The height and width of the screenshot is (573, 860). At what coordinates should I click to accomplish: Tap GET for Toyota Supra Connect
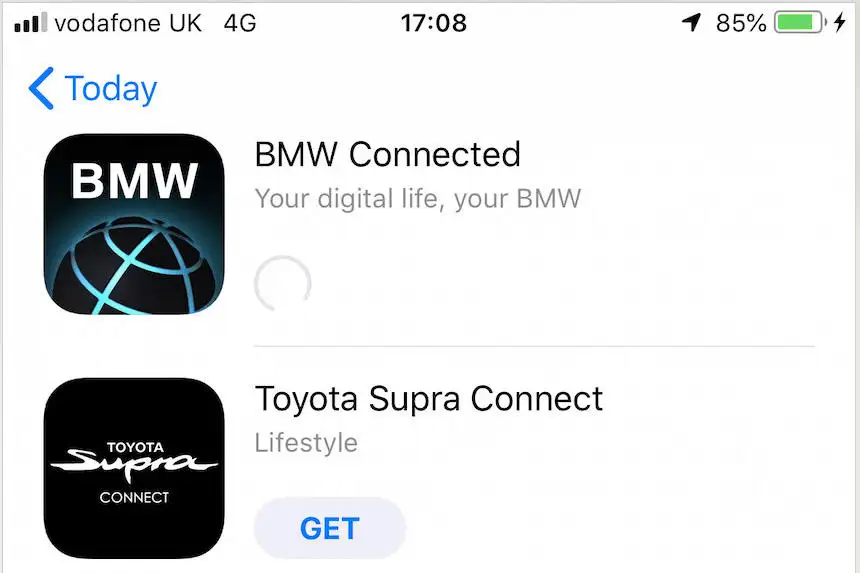[329, 527]
